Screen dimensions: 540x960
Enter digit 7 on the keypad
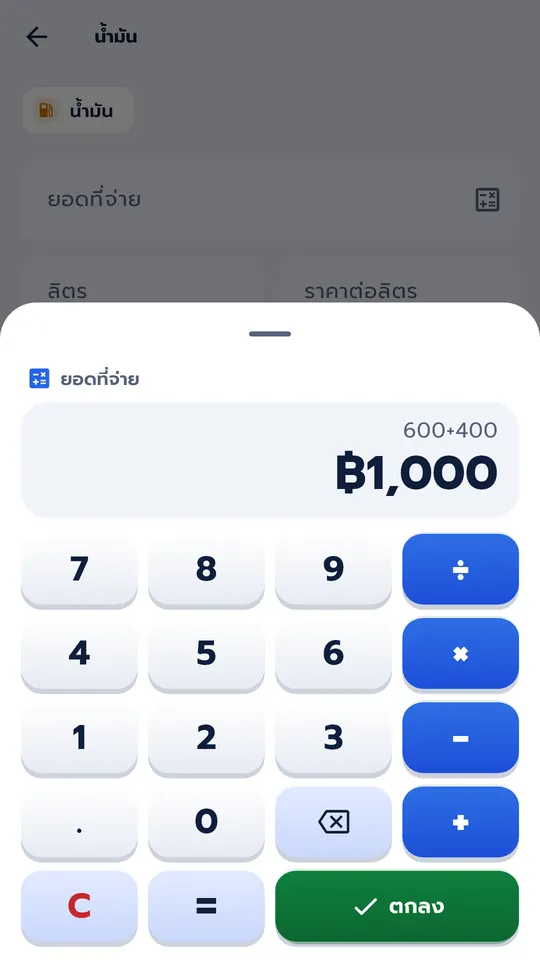[x=79, y=569]
